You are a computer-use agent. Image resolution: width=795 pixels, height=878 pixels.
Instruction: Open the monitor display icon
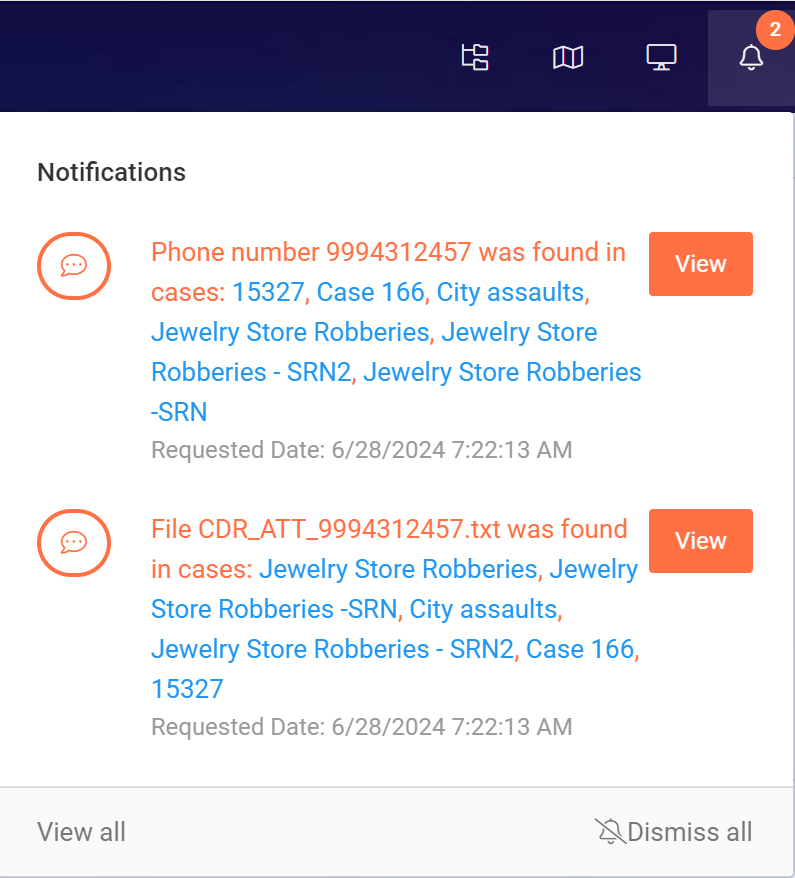[661, 58]
